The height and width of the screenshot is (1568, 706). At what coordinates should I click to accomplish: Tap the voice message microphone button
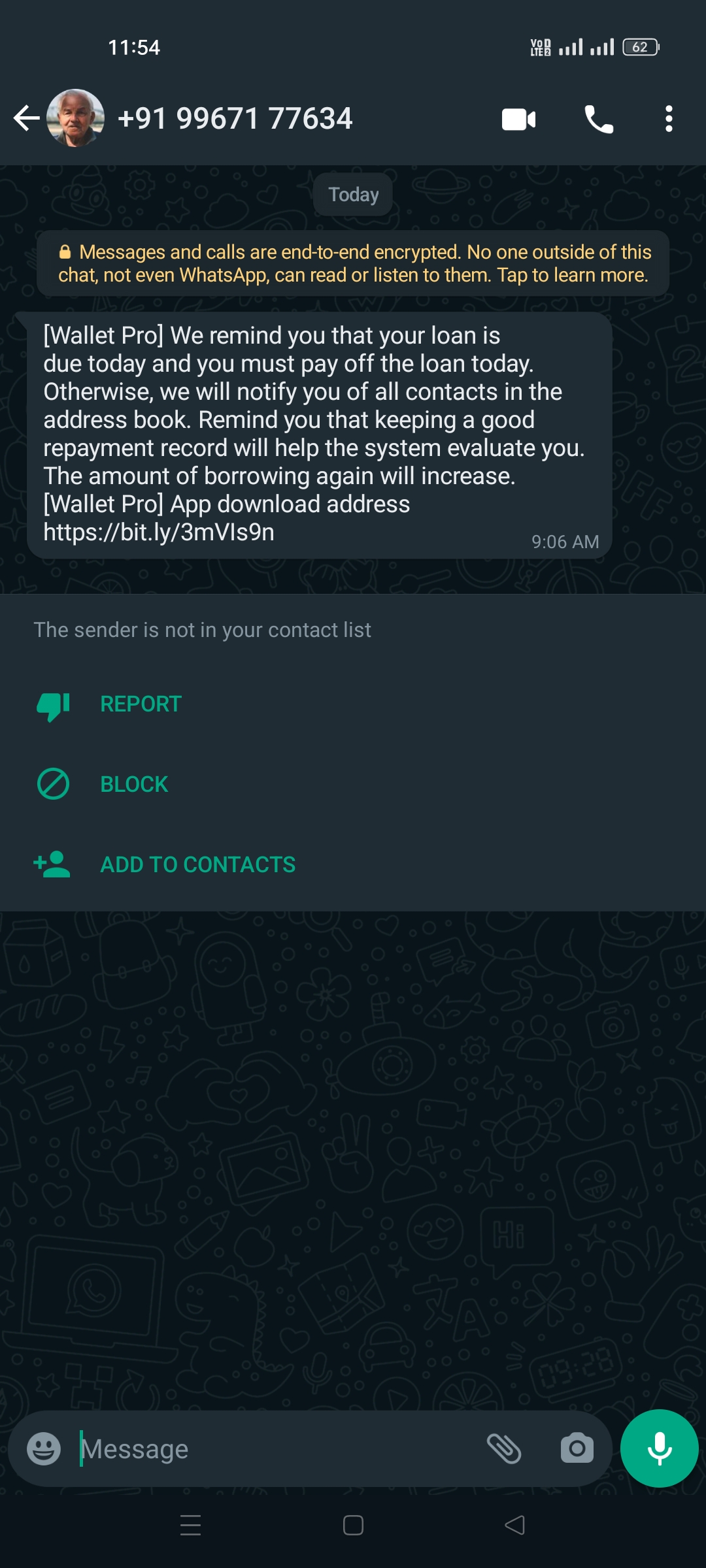[x=660, y=1448]
